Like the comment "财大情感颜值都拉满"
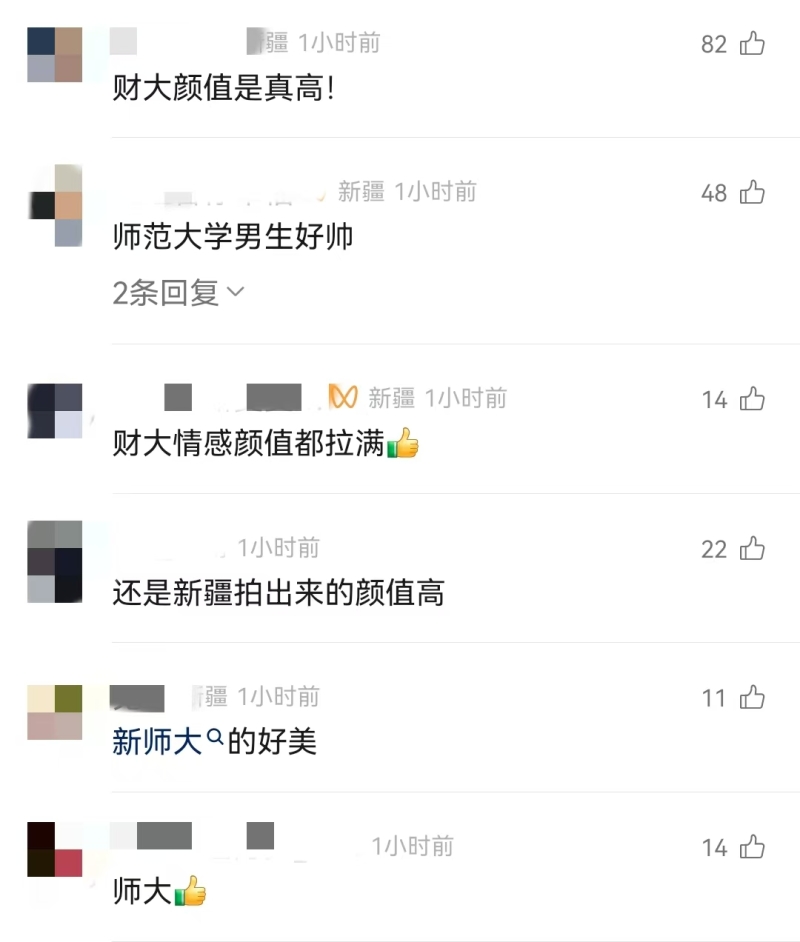This screenshot has width=800, height=942. [x=752, y=400]
